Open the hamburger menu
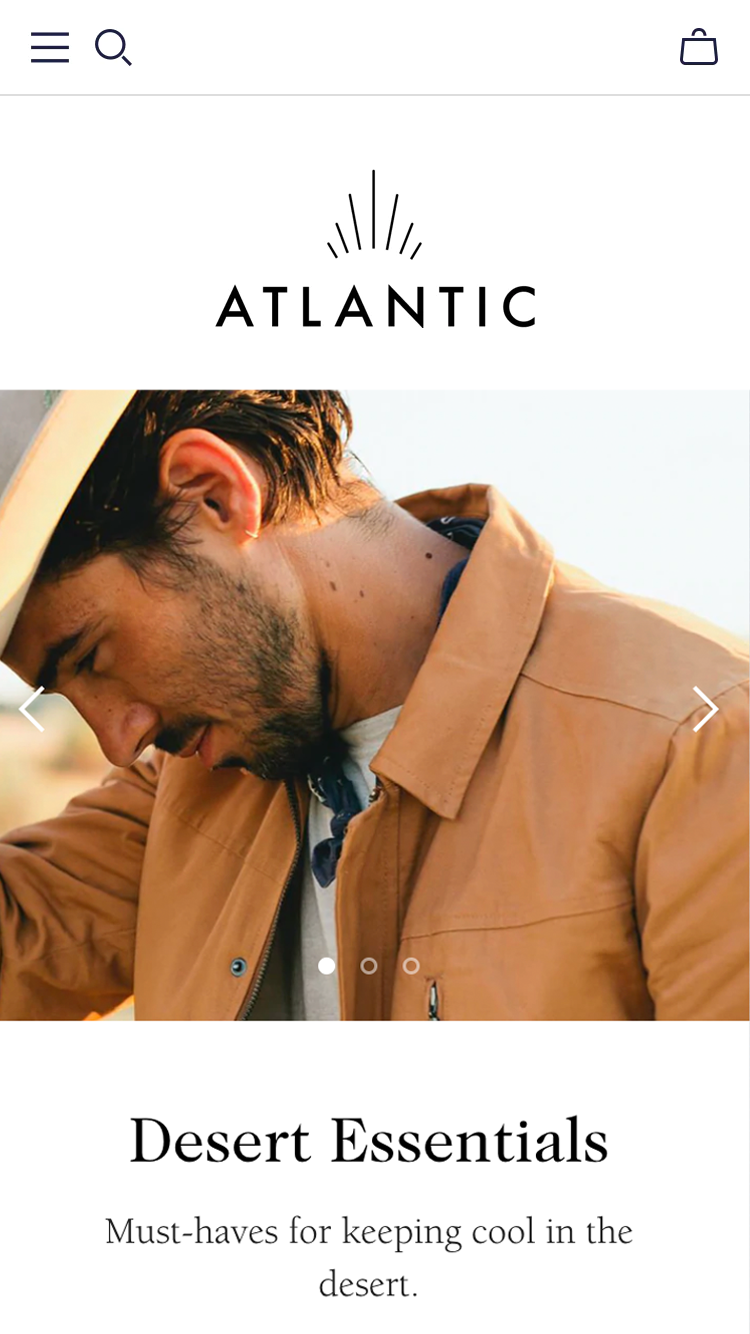 pyautogui.click(x=50, y=47)
